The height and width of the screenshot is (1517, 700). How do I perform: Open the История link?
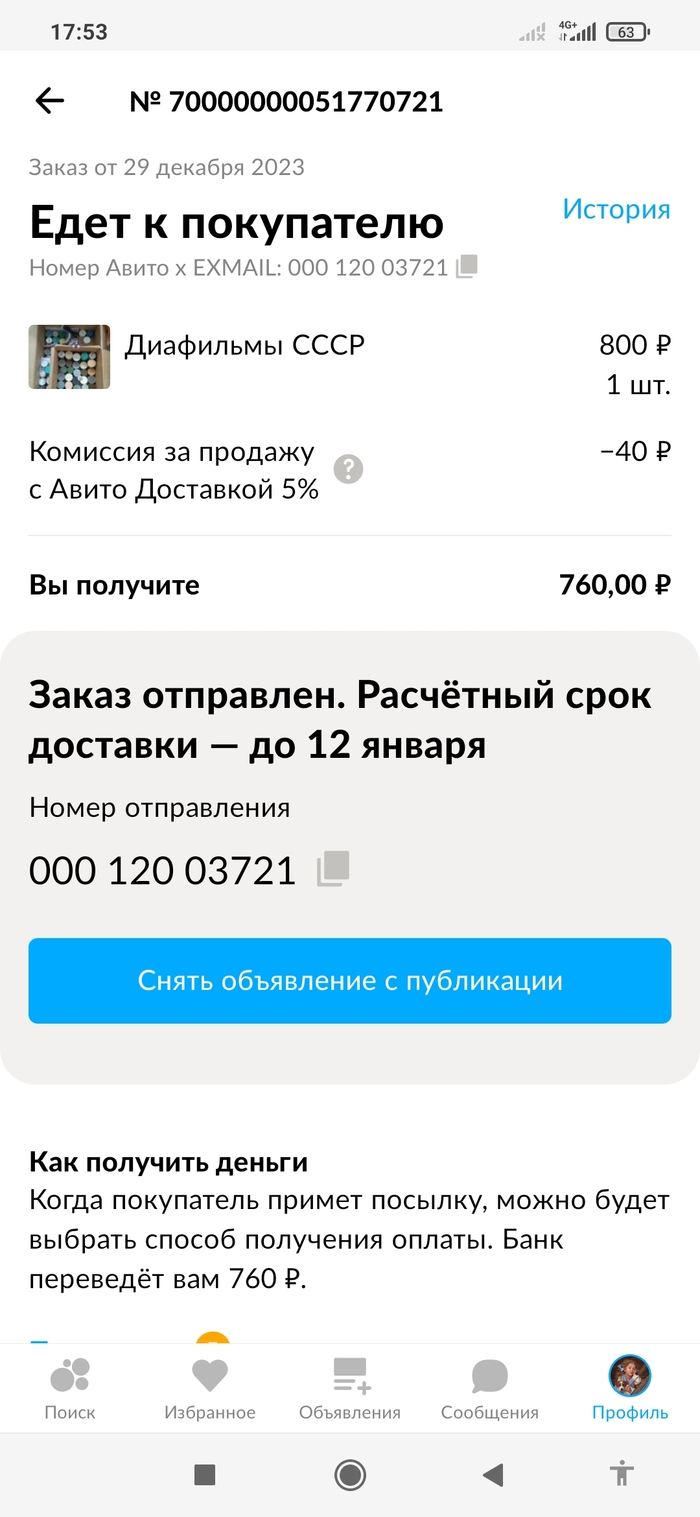coord(615,209)
